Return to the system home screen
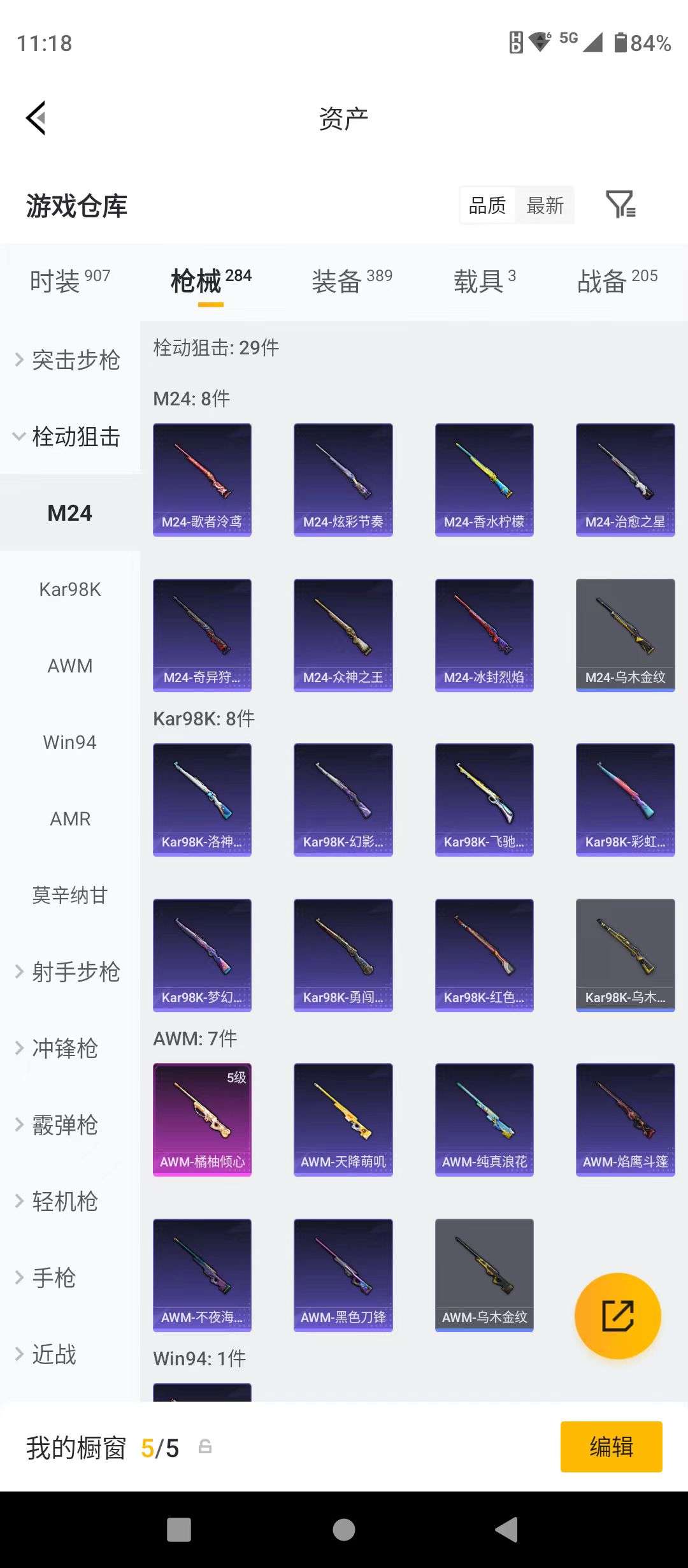Screen dimensions: 688x1568 pyautogui.click(x=344, y=1529)
